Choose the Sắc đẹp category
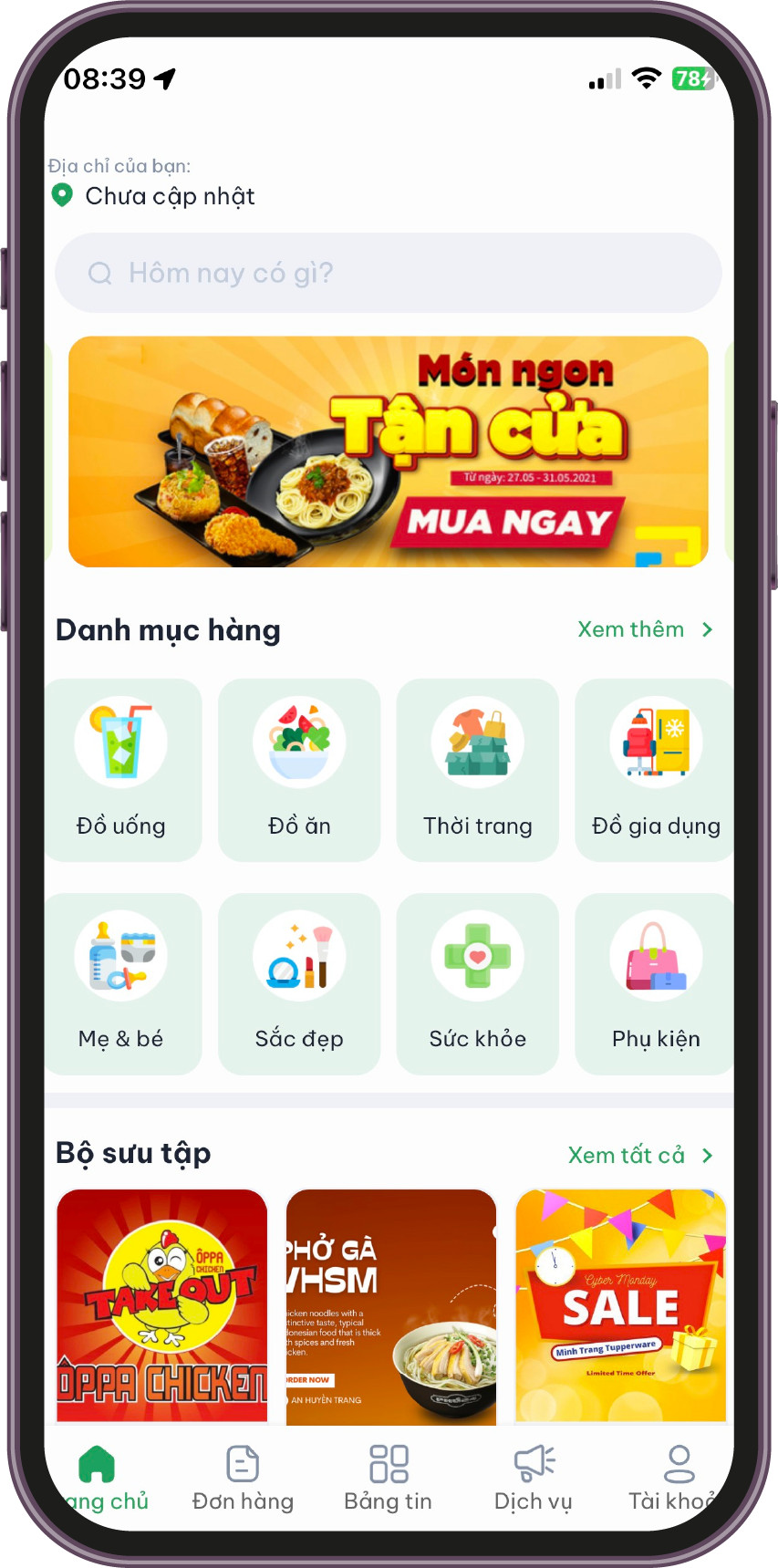 [x=299, y=983]
